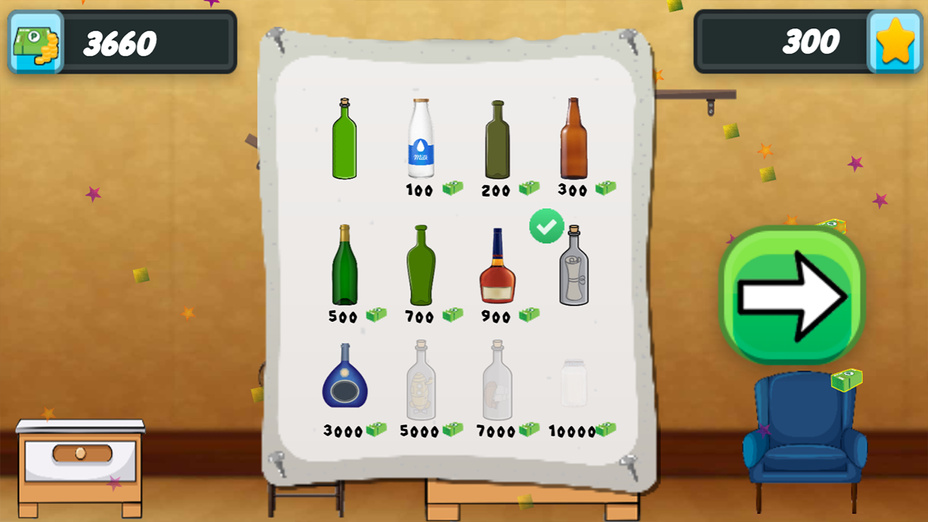
Task: Choose the champagne bottle priced 500
Action: click(x=344, y=265)
